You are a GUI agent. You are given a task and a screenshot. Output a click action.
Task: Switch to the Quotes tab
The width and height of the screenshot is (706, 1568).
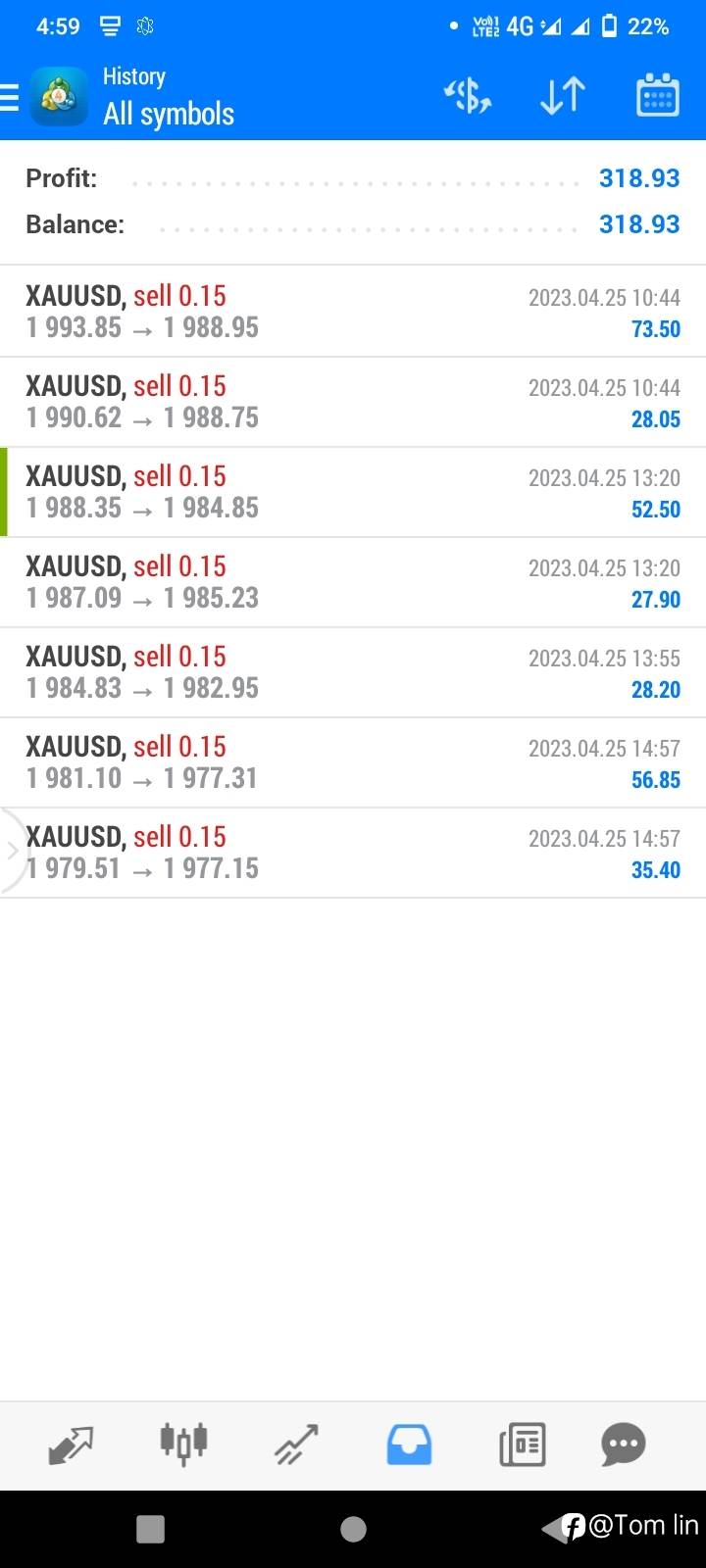pyautogui.click(x=71, y=1445)
